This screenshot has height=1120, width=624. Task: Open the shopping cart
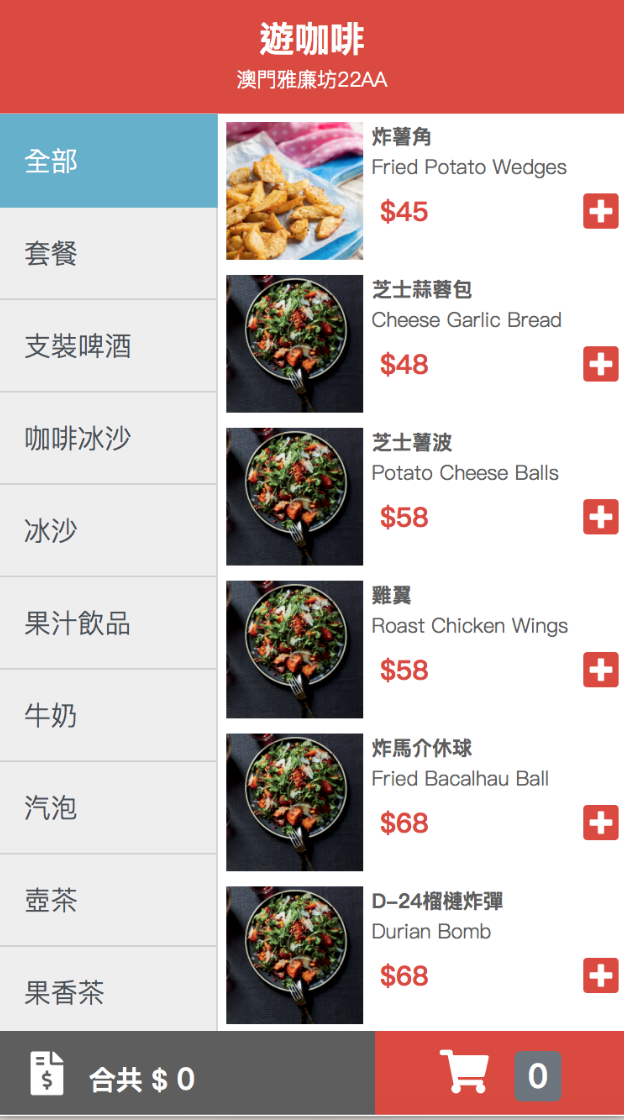(499, 1073)
